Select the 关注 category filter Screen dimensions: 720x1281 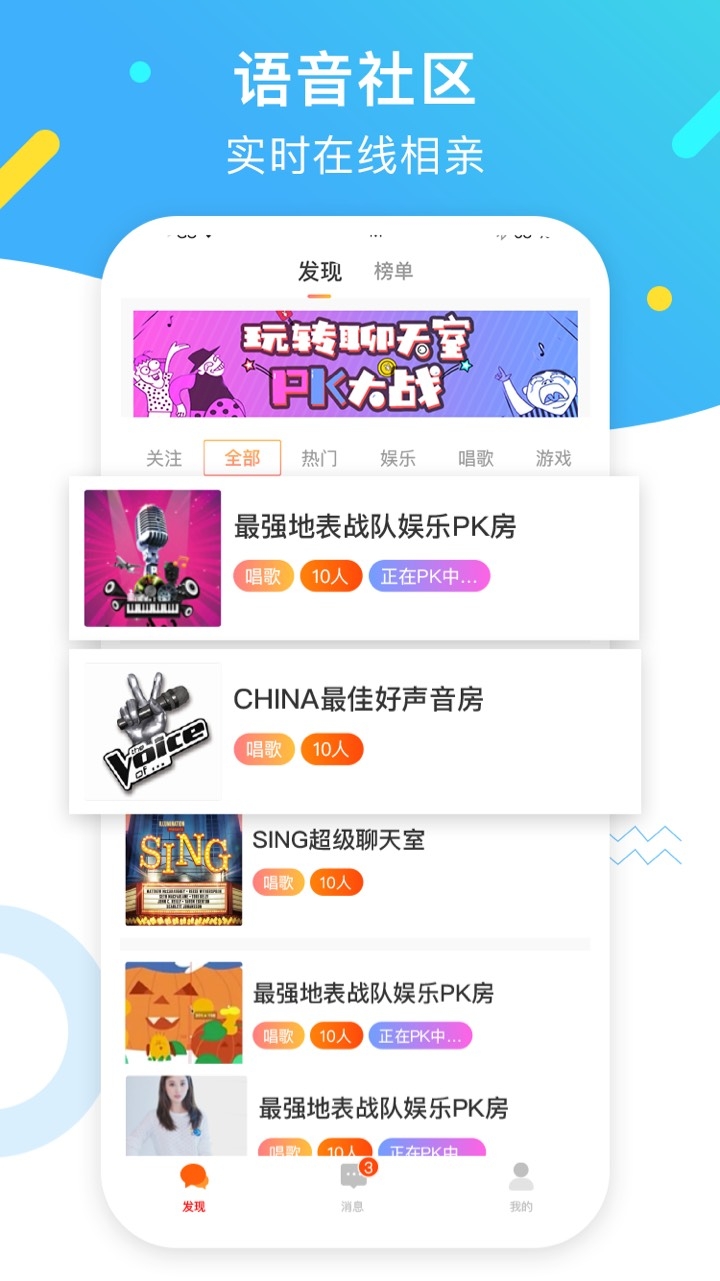click(x=166, y=458)
